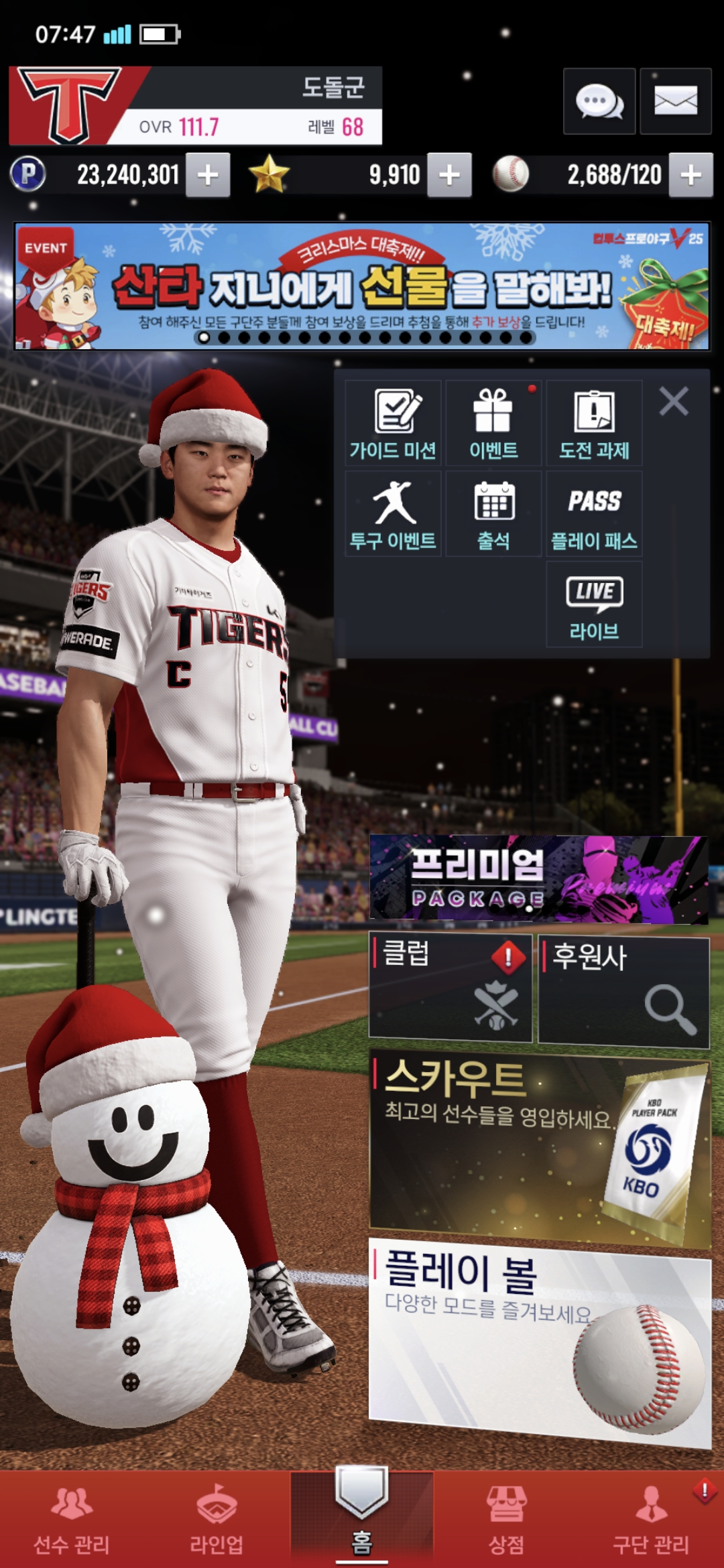Switch to the 상점 shop tab
Image resolution: width=724 pixels, height=1568 pixels.
point(506,1520)
